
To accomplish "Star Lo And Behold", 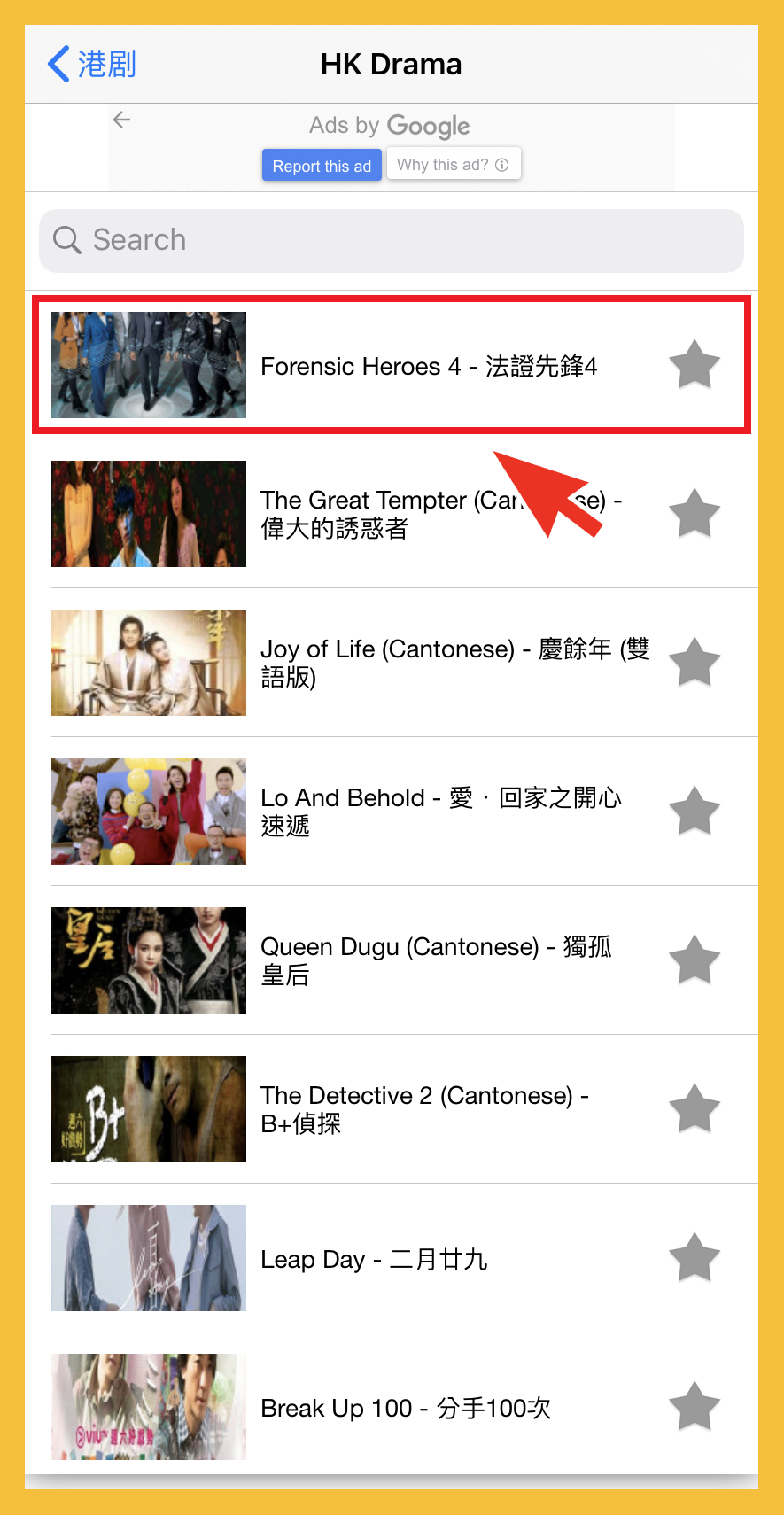I will [x=694, y=812].
